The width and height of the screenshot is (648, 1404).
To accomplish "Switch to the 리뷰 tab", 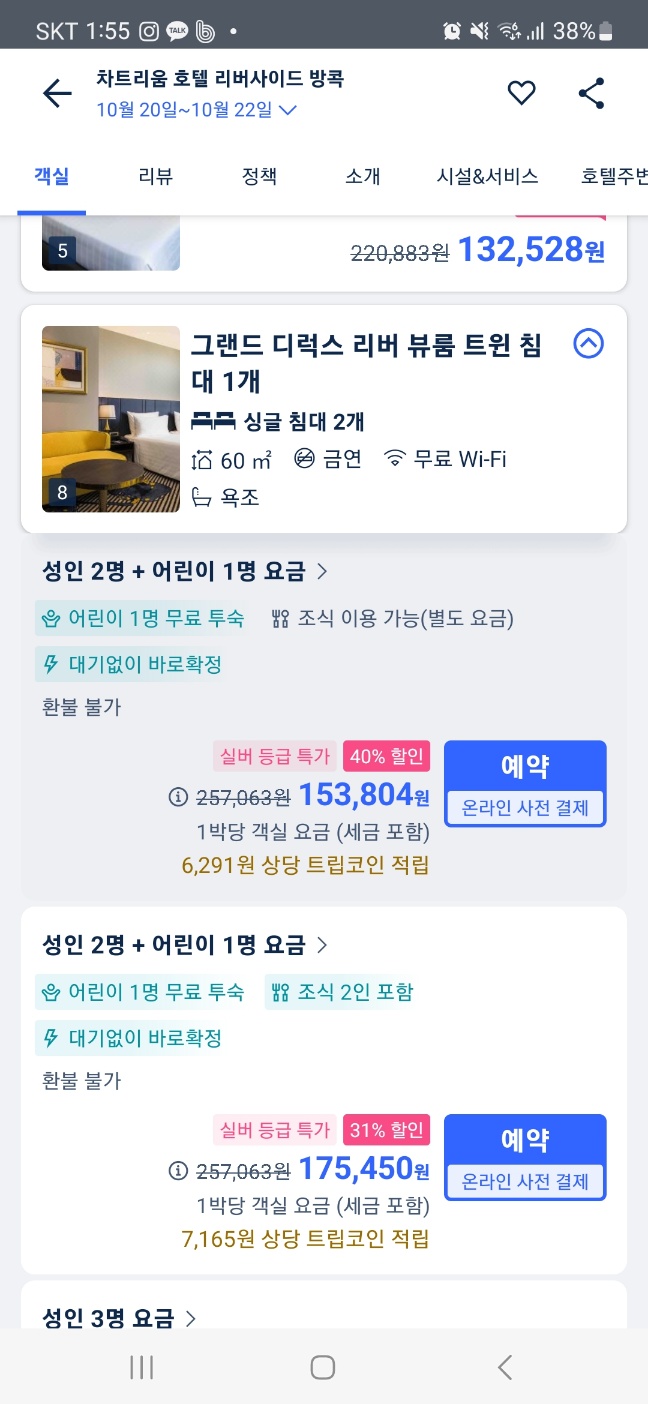I will point(155,177).
